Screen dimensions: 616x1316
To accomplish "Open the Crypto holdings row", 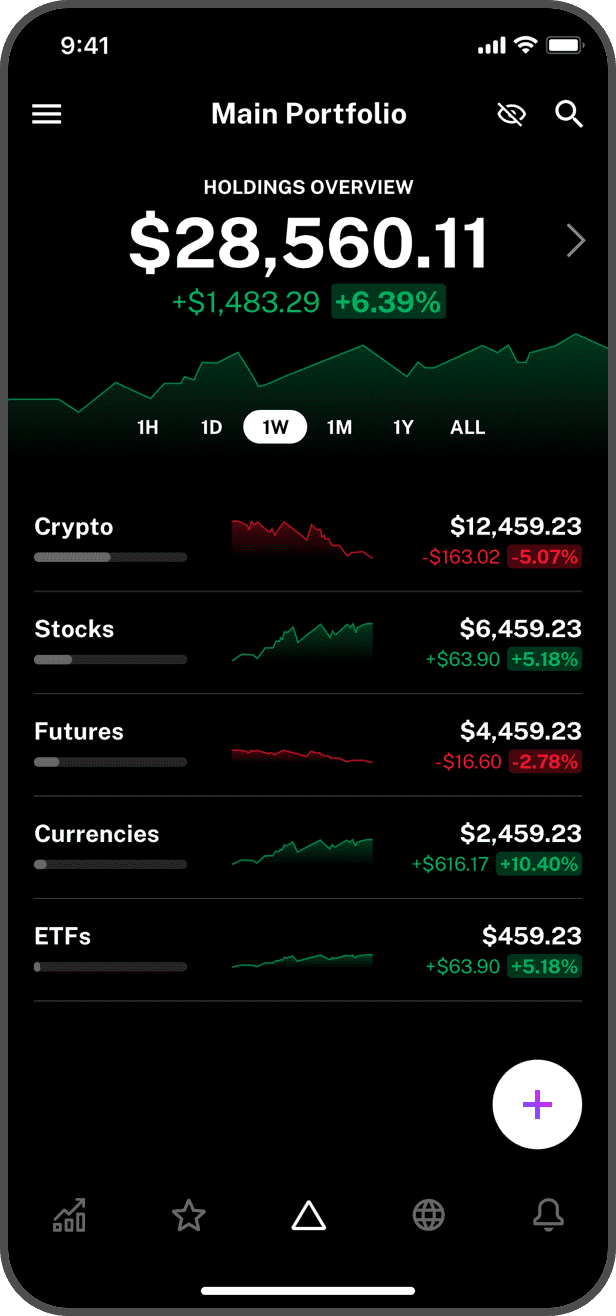I will pyautogui.click(x=308, y=541).
